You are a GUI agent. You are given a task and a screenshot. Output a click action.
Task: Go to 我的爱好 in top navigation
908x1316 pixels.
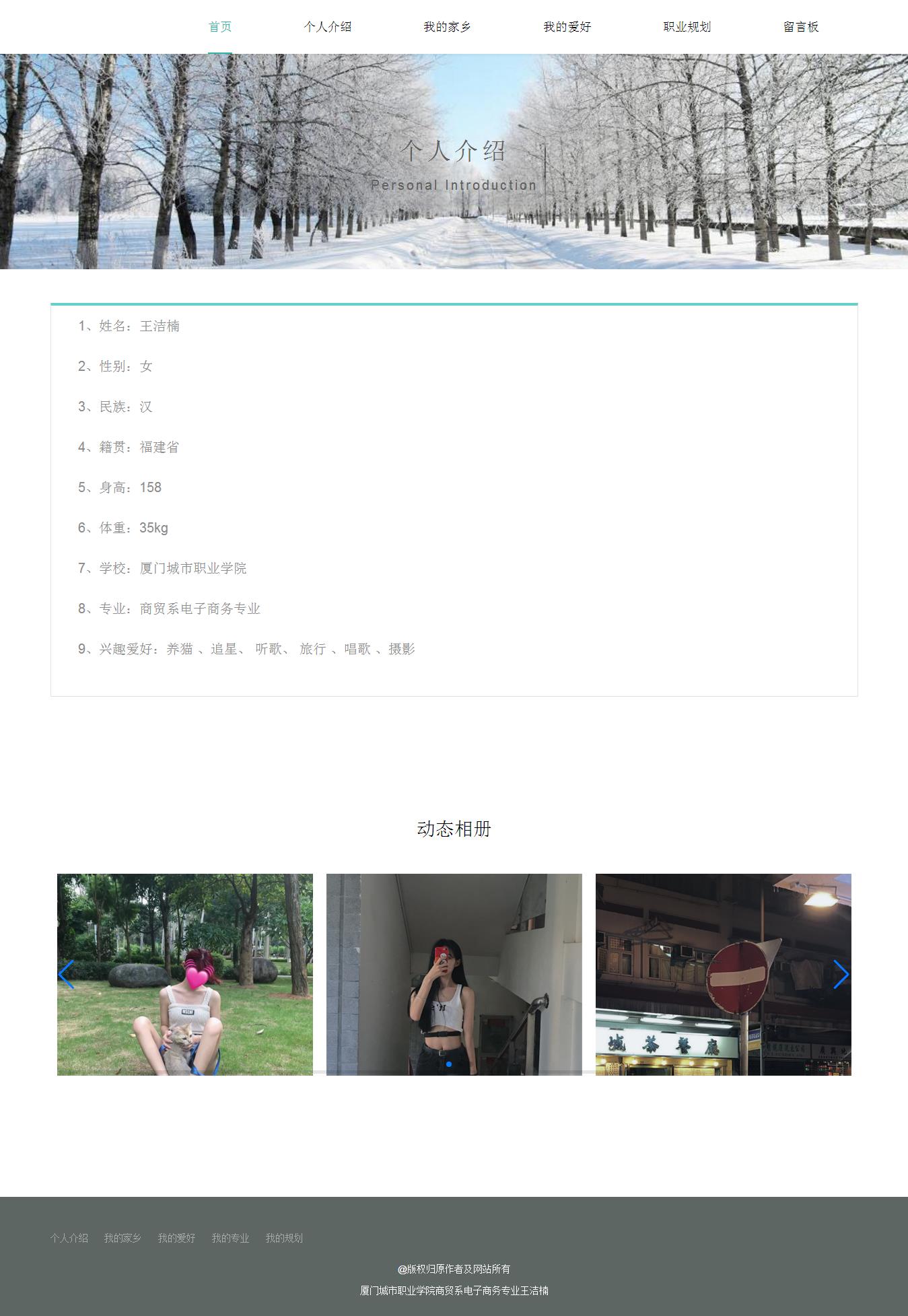[567, 27]
